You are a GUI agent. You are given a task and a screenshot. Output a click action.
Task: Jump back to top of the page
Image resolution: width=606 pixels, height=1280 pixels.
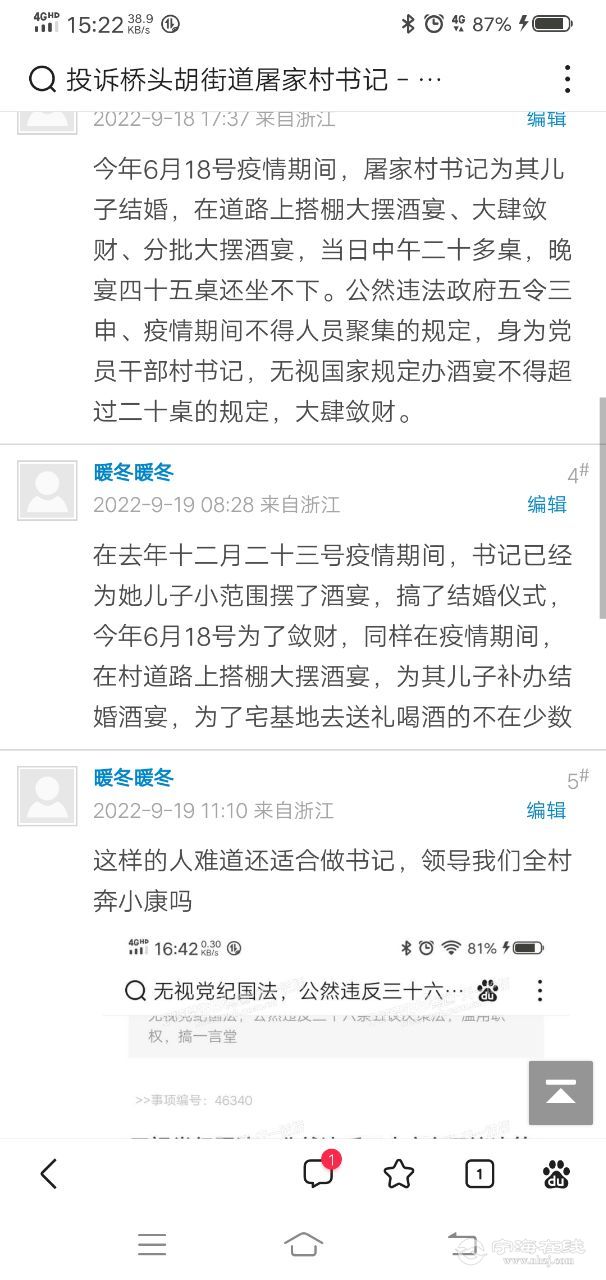click(x=561, y=1093)
